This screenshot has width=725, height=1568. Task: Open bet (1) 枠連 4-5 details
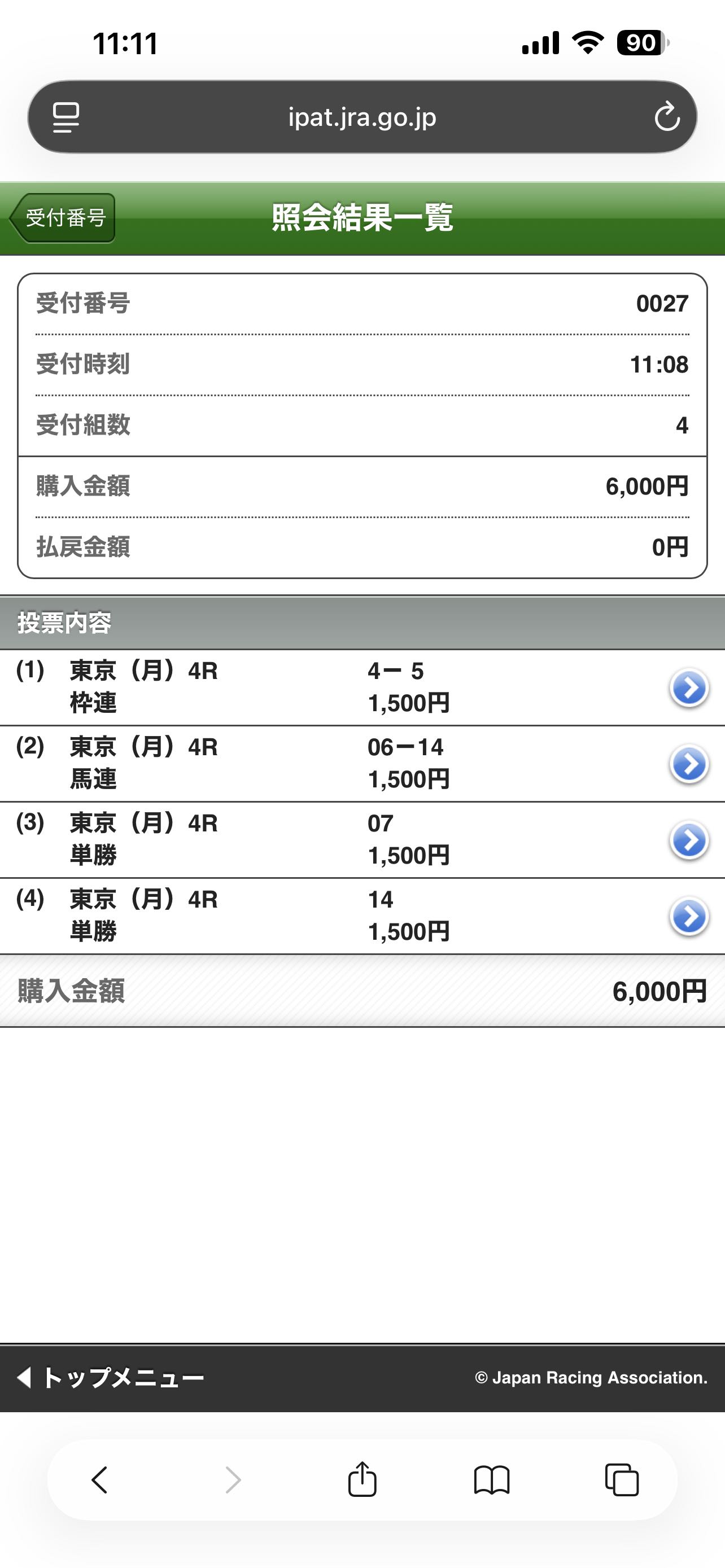click(x=688, y=688)
